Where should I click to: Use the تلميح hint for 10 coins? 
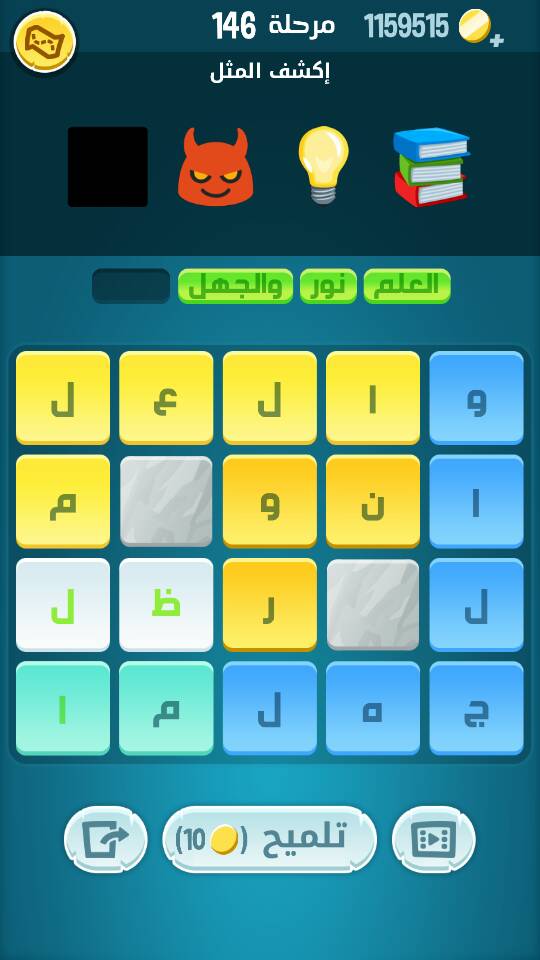pos(269,839)
